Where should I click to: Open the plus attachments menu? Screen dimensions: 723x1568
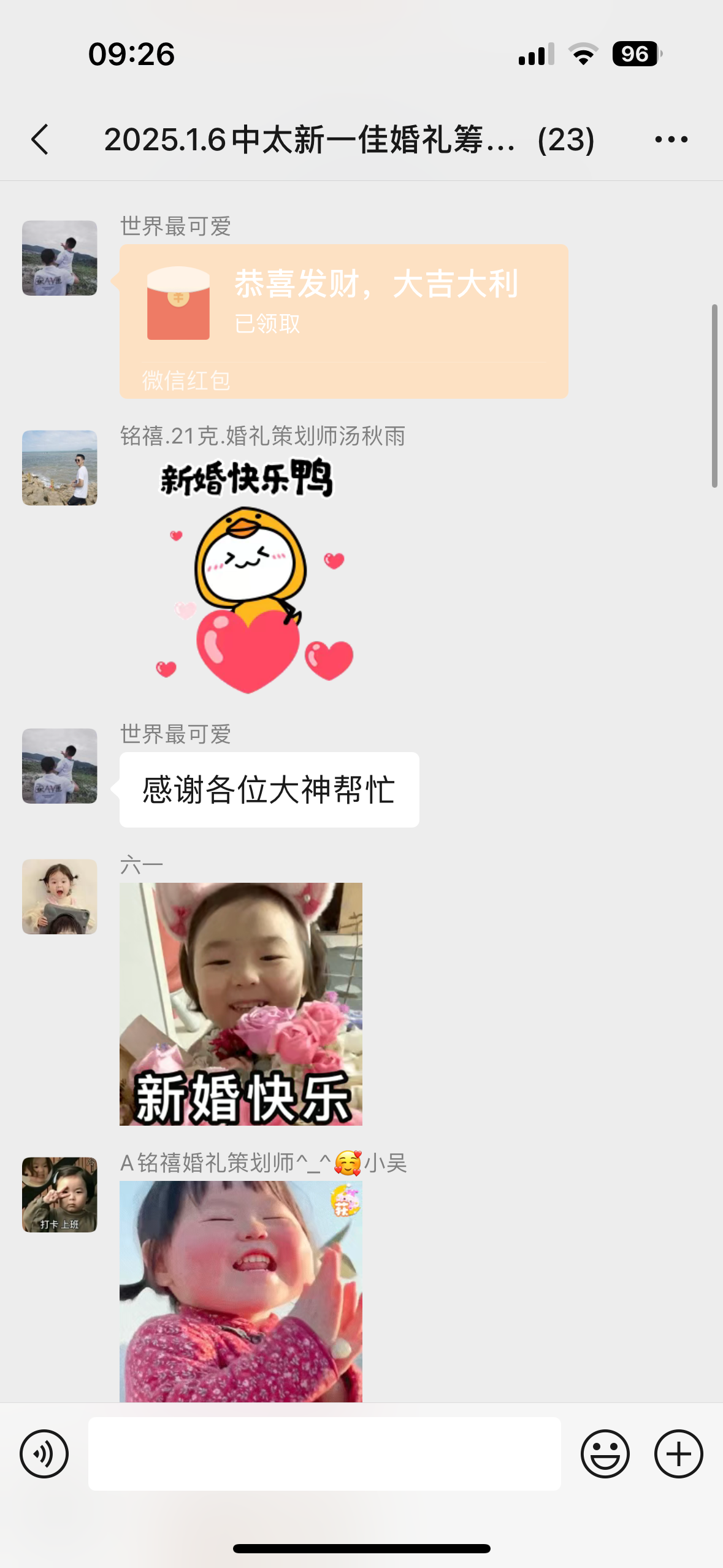click(x=678, y=1453)
